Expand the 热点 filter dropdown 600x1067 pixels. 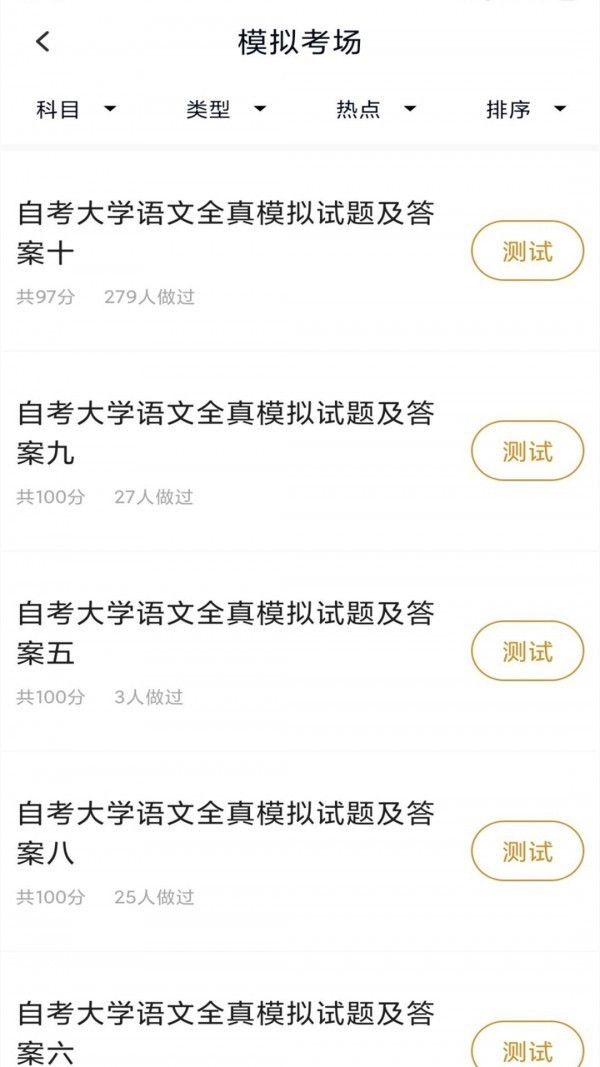[x=376, y=110]
